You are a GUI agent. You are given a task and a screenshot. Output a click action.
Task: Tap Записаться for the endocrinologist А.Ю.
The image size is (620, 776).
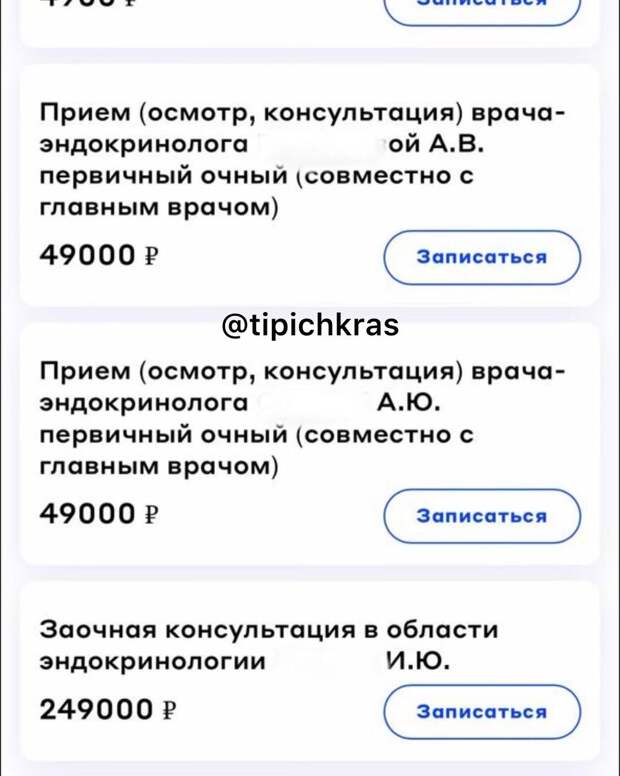(481, 517)
